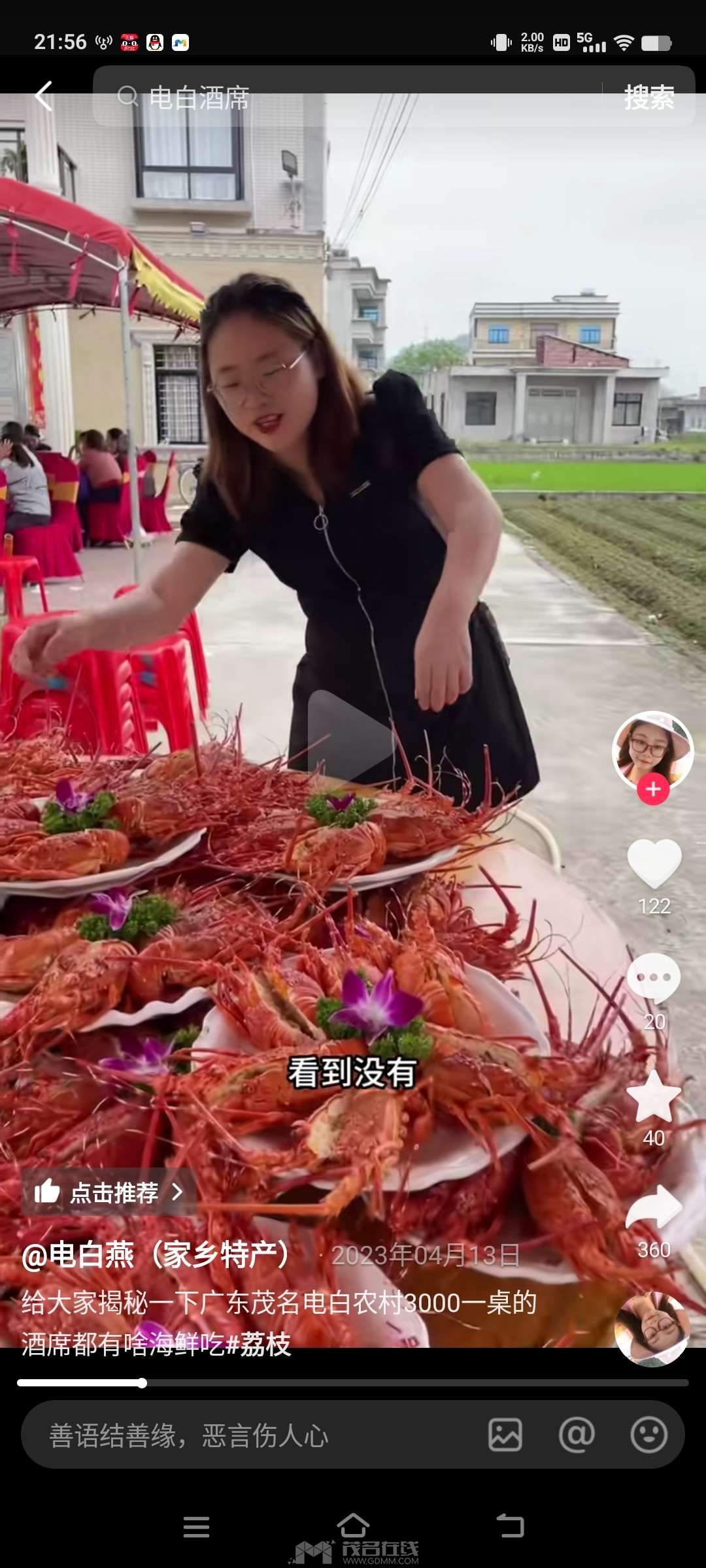
Task: Seek along the video progress bar
Action: (353, 1382)
